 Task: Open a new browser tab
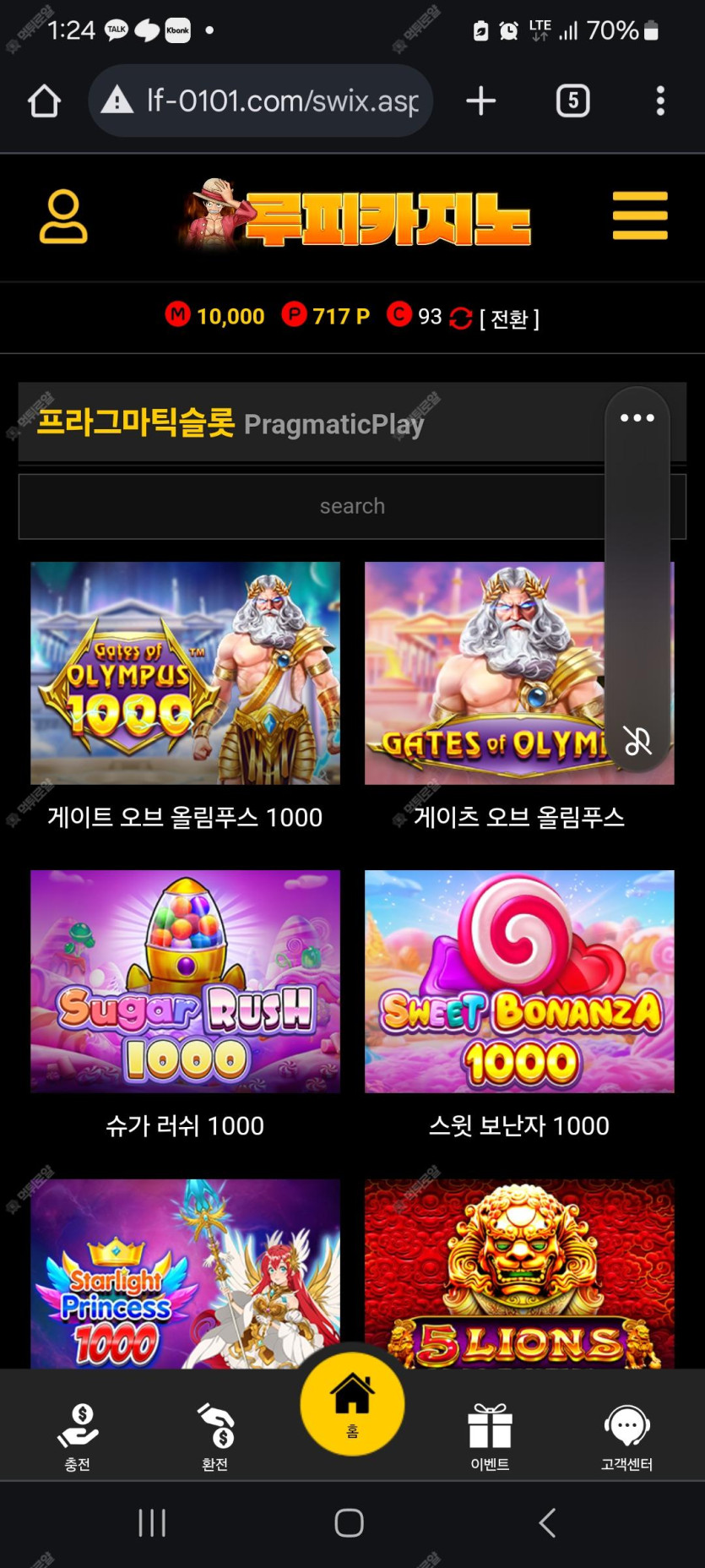point(481,101)
